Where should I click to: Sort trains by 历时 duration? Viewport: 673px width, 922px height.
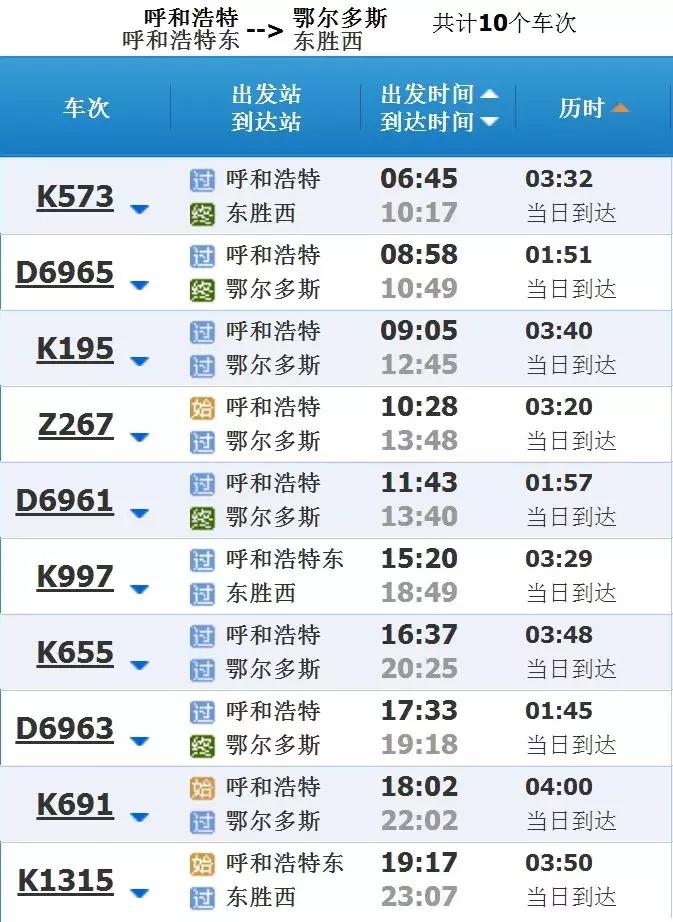(593, 108)
